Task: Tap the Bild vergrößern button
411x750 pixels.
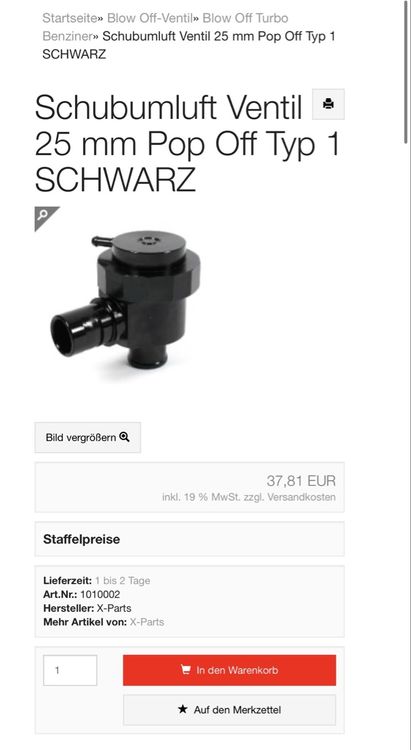Action: pyautogui.click(x=88, y=437)
